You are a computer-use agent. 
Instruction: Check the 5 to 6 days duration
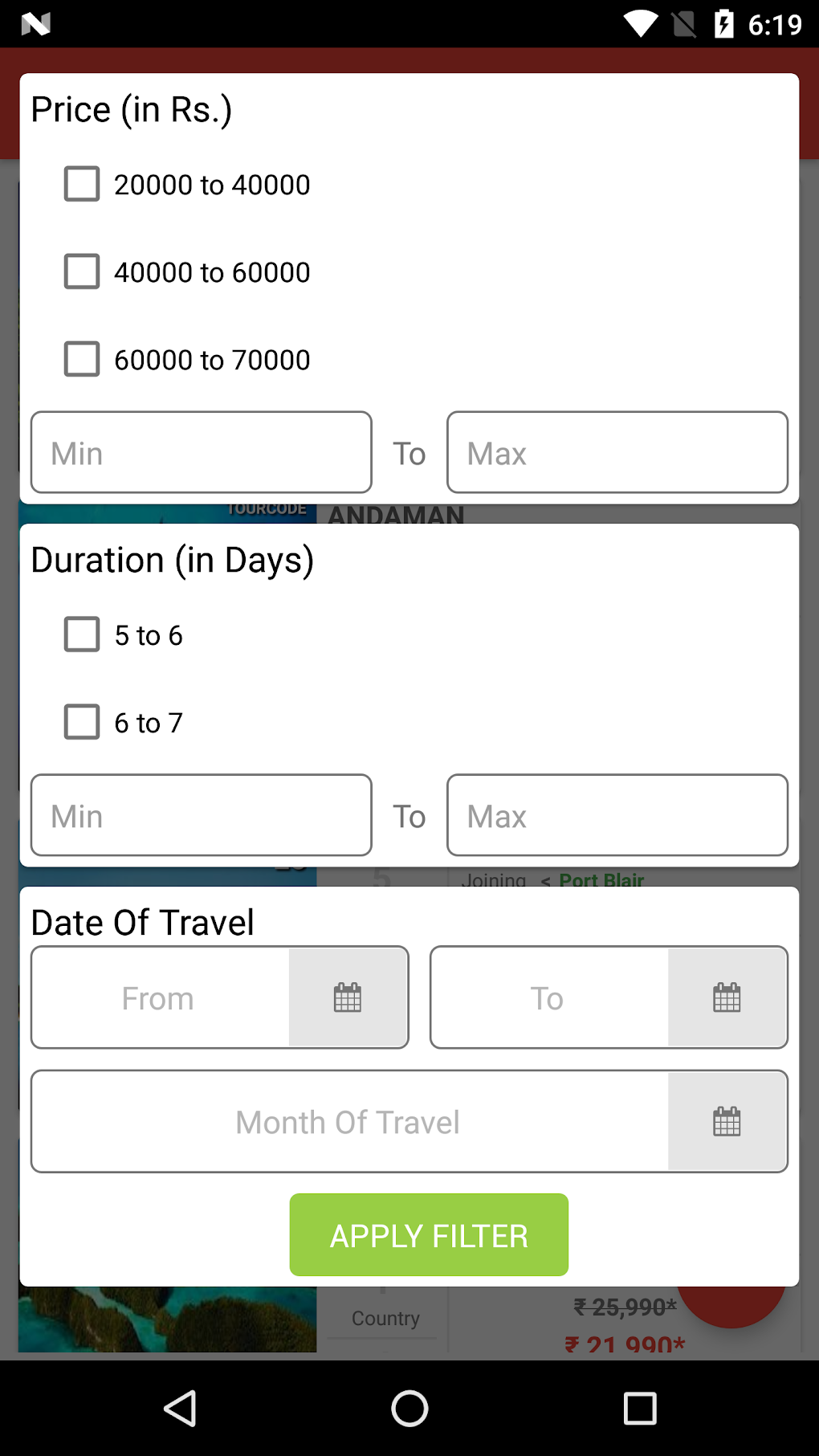tap(82, 634)
